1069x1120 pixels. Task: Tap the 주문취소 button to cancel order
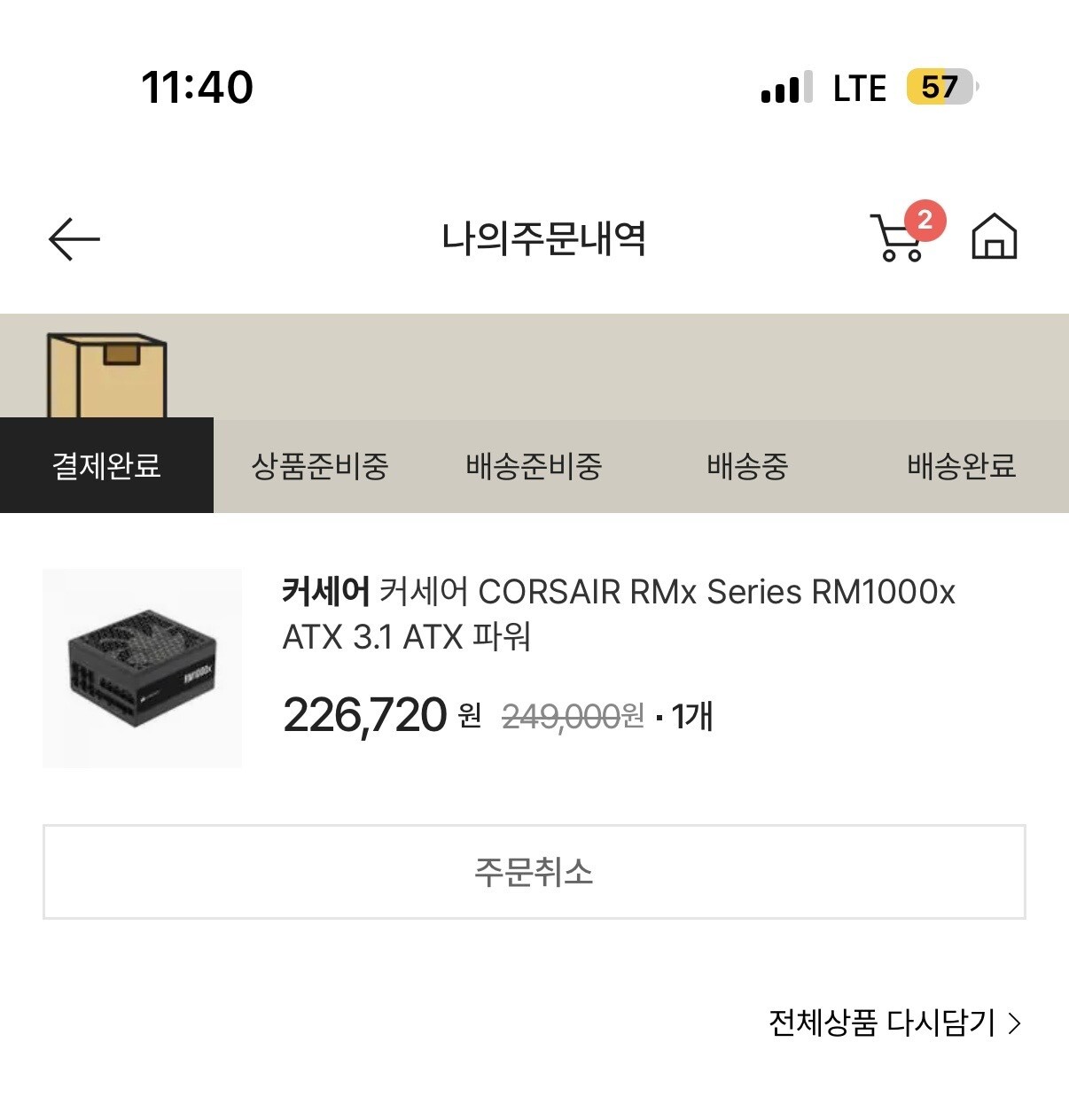[x=534, y=872]
